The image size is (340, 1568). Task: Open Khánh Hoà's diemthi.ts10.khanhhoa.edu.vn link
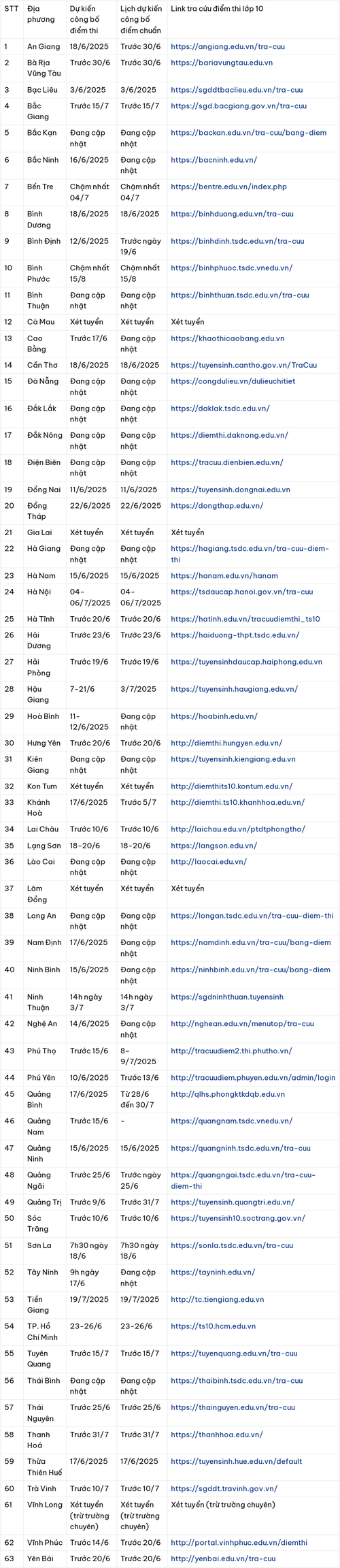pos(238,802)
